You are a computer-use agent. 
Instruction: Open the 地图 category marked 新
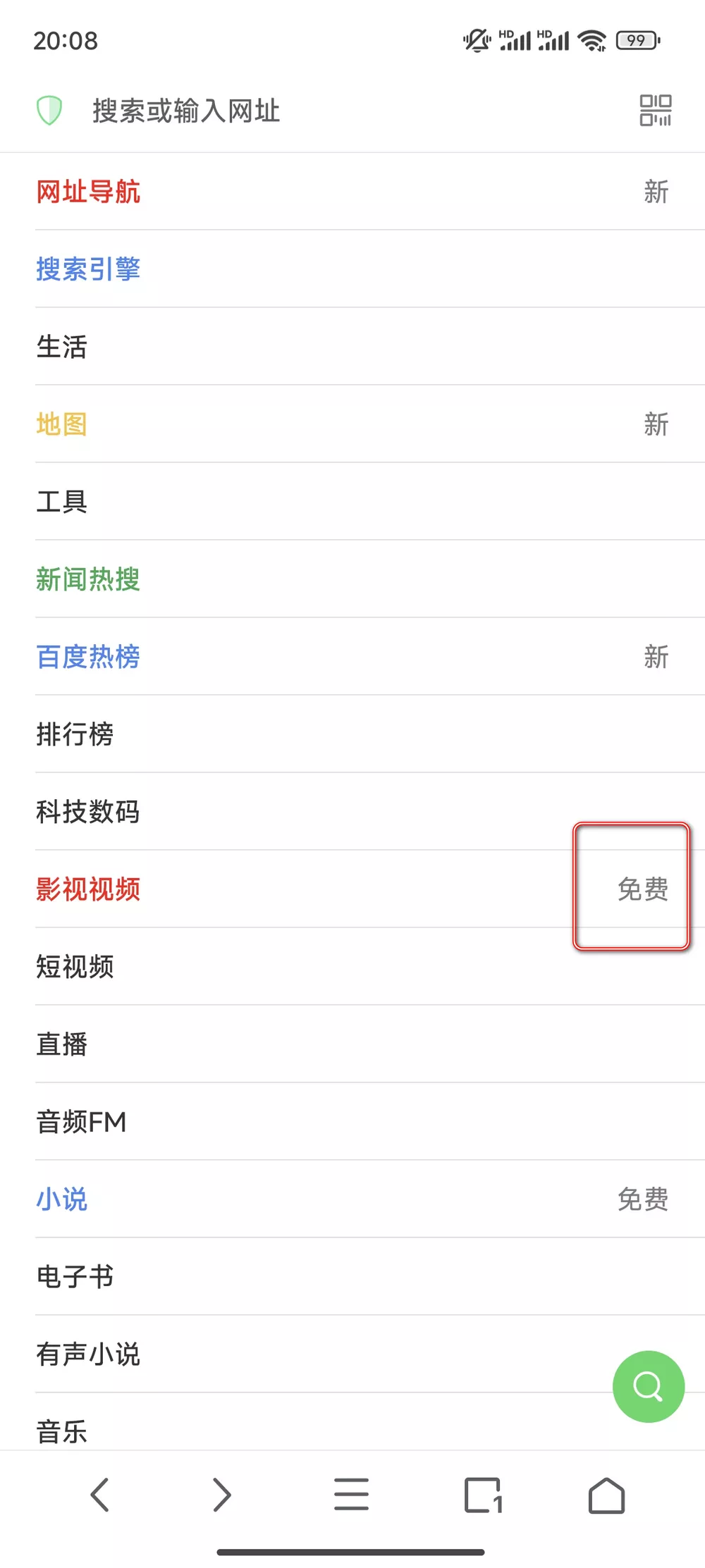click(x=61, y=424)
